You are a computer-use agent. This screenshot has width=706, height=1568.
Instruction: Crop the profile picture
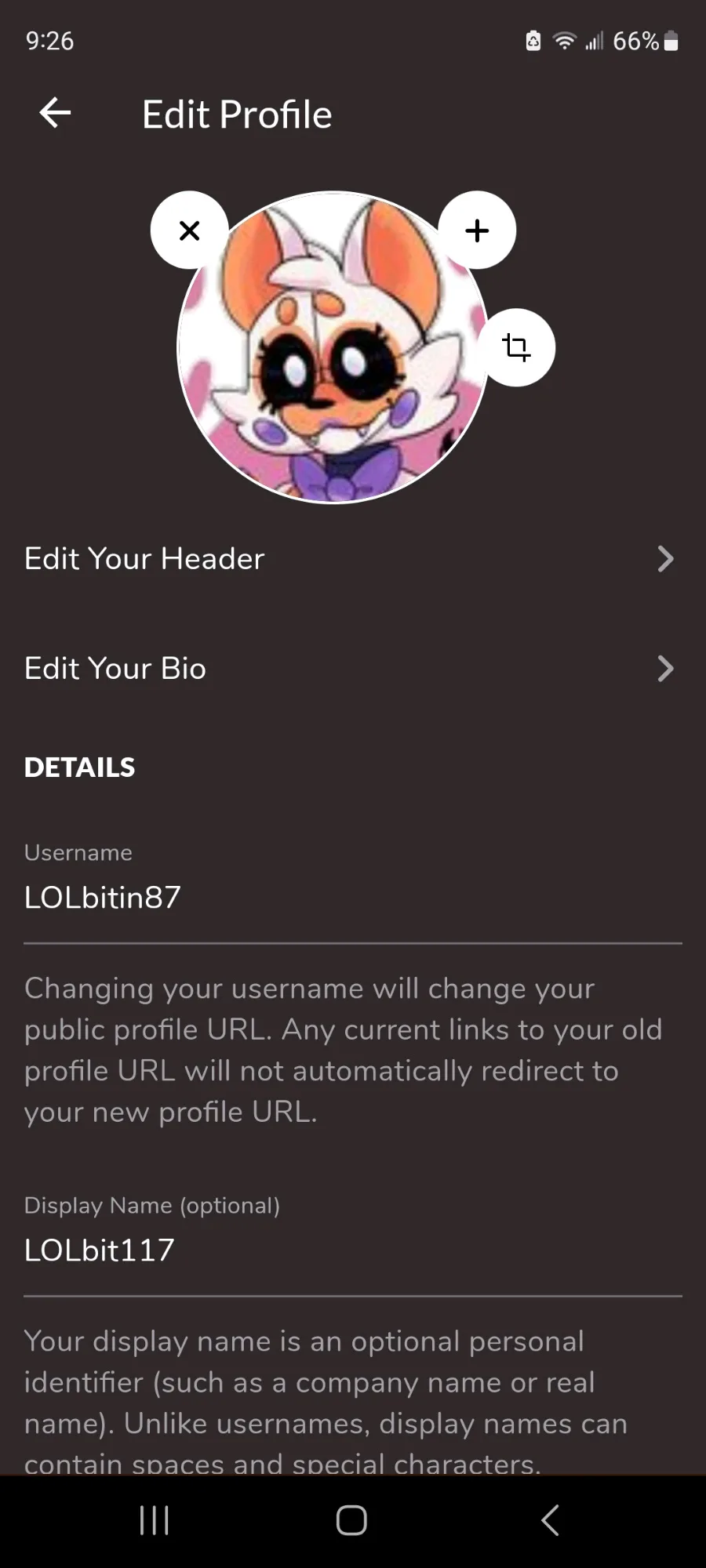coord(516,347)
